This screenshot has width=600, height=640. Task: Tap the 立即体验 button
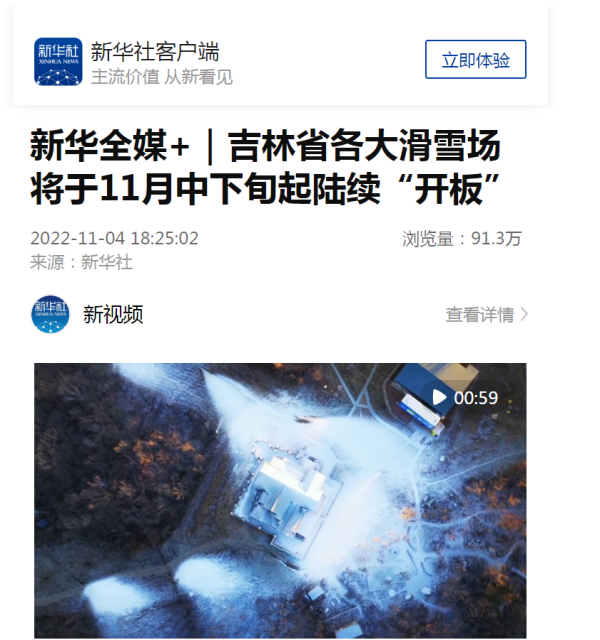[x=475, y=60]
